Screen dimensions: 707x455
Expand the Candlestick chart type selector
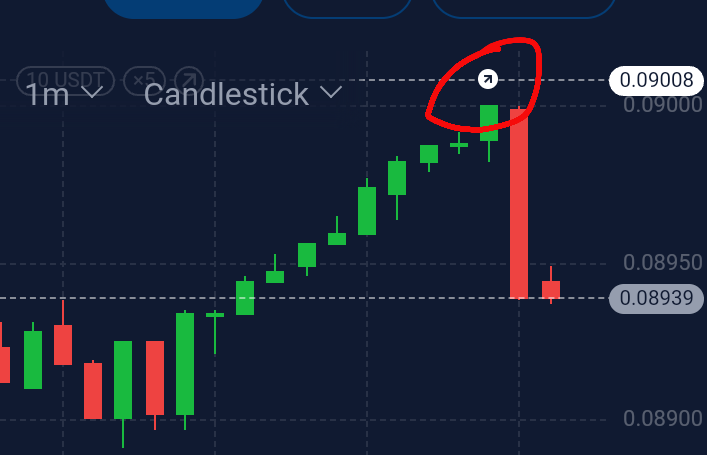(243, 94)
